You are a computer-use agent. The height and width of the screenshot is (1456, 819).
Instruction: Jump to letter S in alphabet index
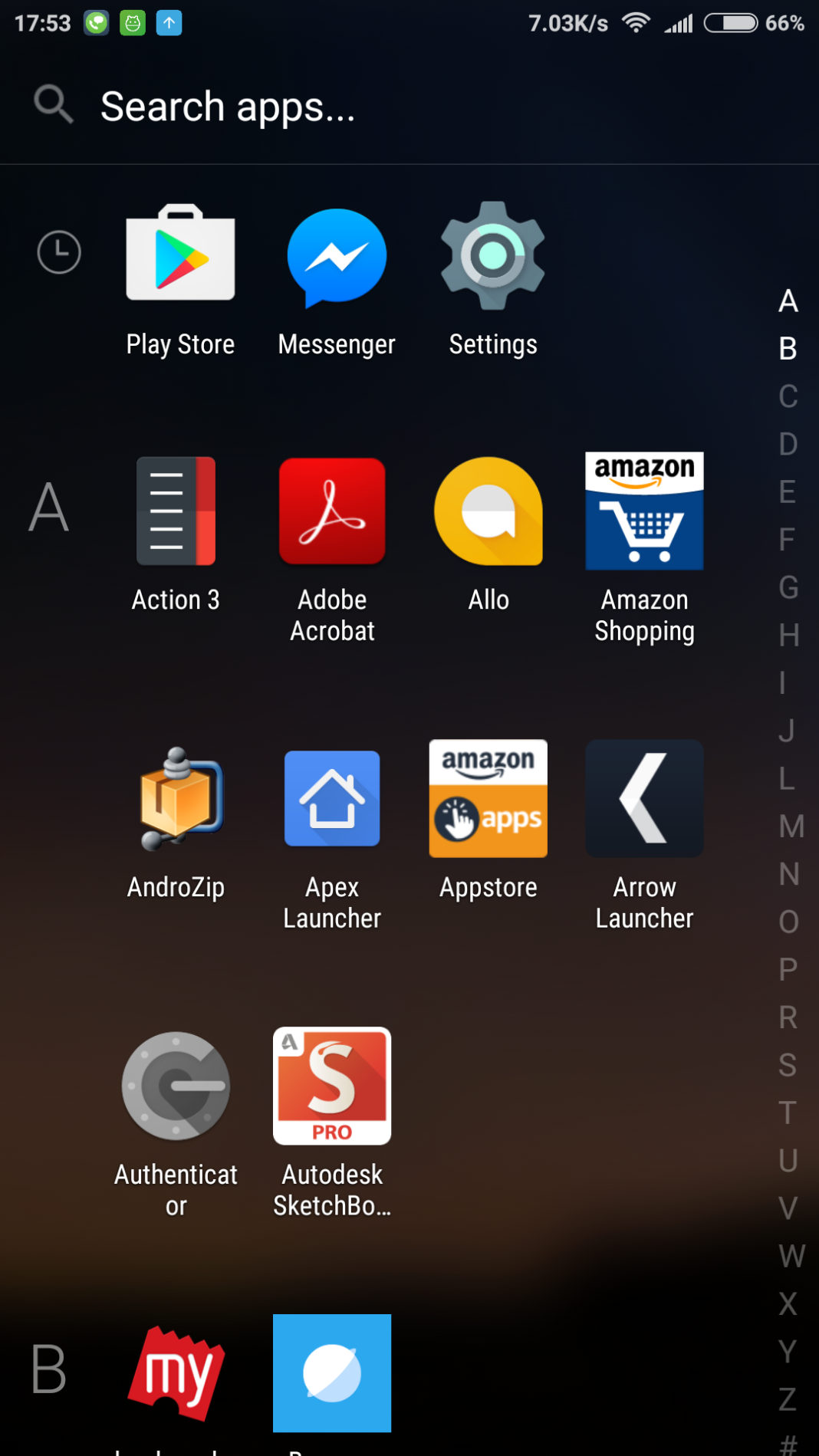click(x=787, y=1066)
